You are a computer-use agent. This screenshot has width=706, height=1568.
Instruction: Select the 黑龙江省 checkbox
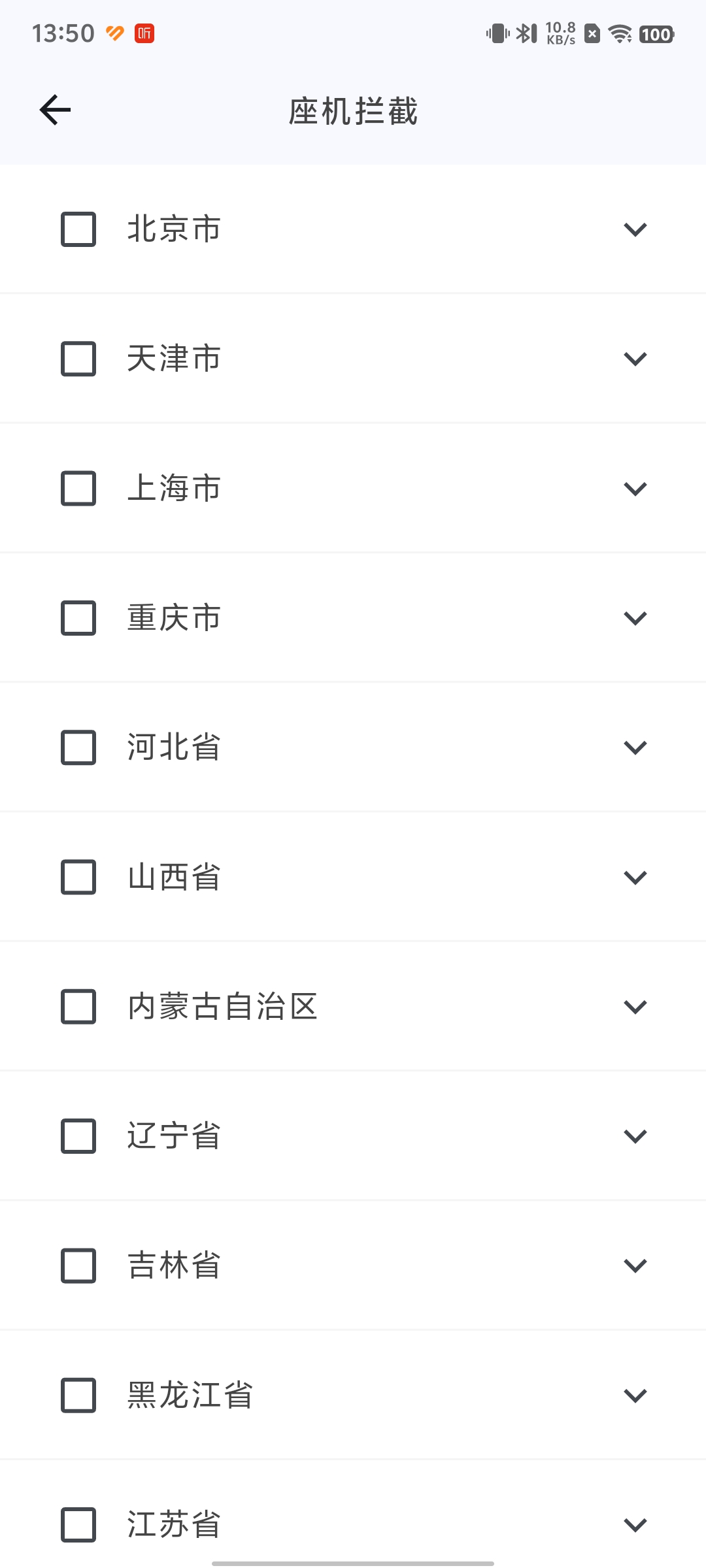[x=78, y=1396]
